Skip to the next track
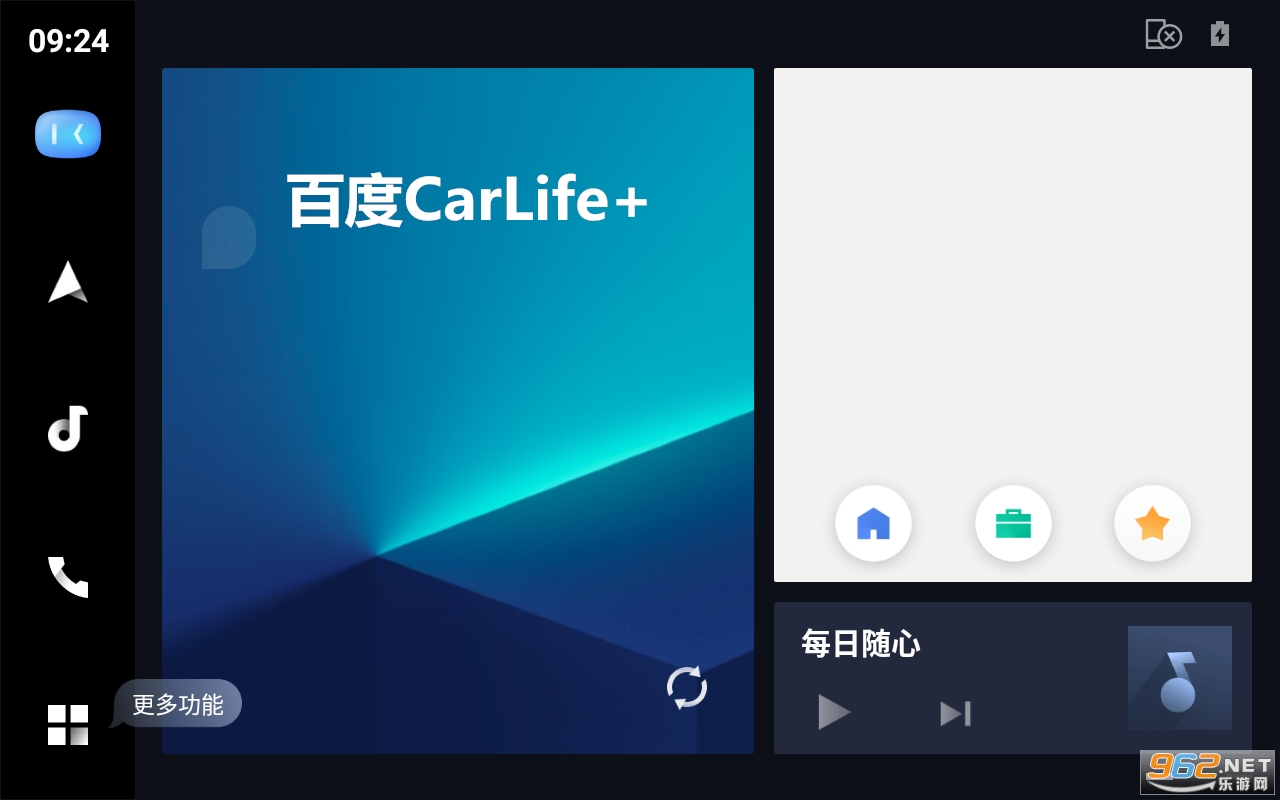This screenshot has height=800, width=1280. [x=955, y=713]
